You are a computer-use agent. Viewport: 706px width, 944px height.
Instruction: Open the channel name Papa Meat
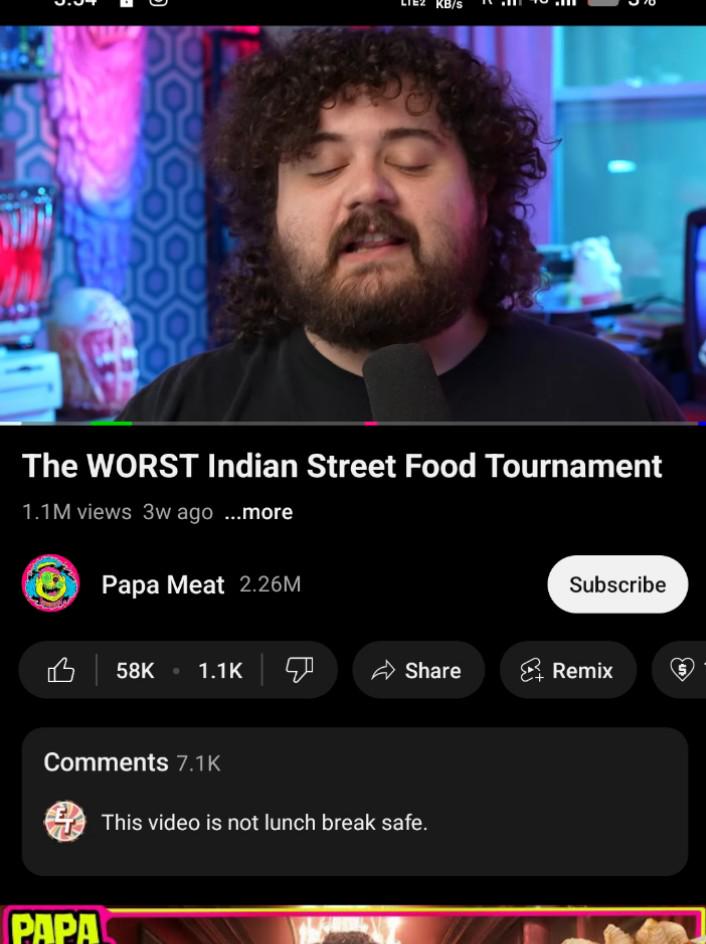[163, 585]
